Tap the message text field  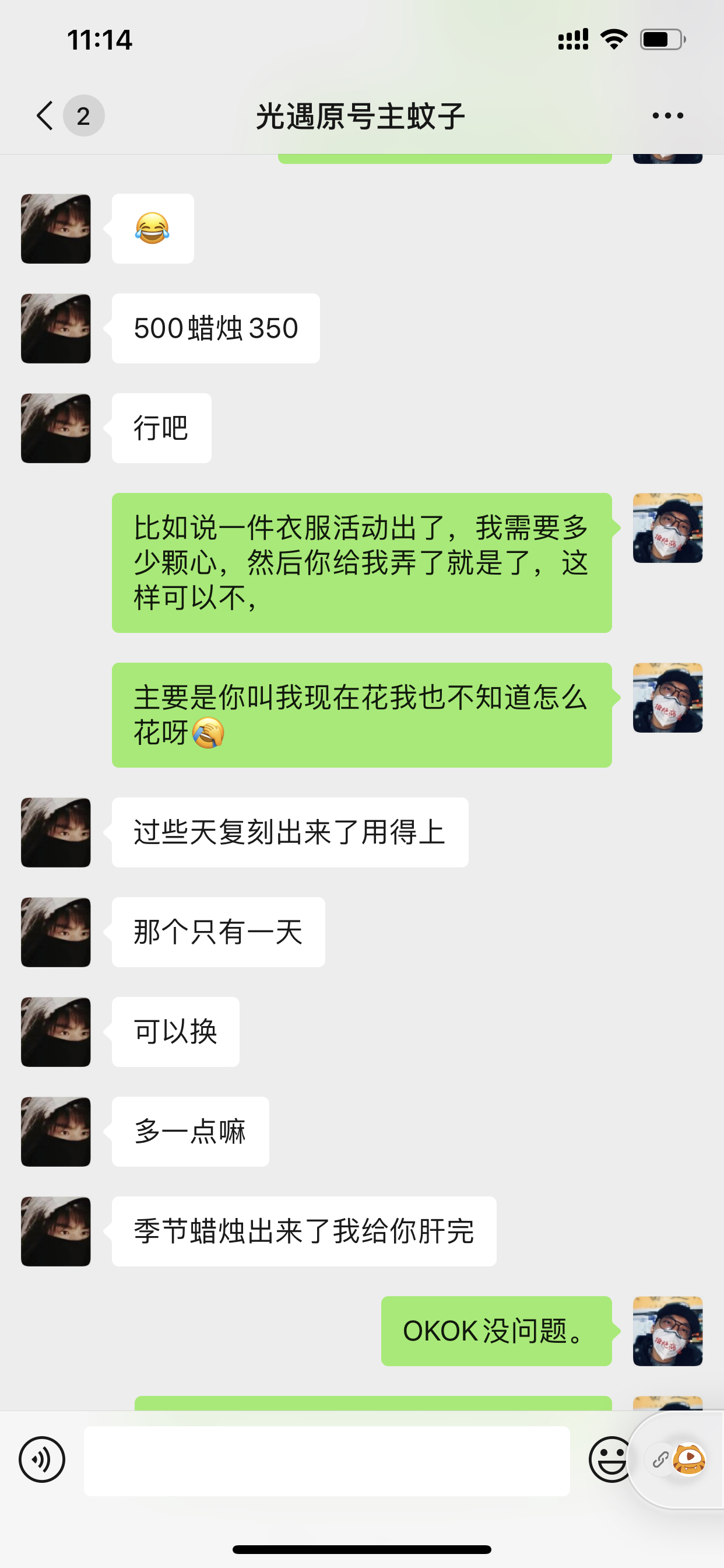(326, 1461)
